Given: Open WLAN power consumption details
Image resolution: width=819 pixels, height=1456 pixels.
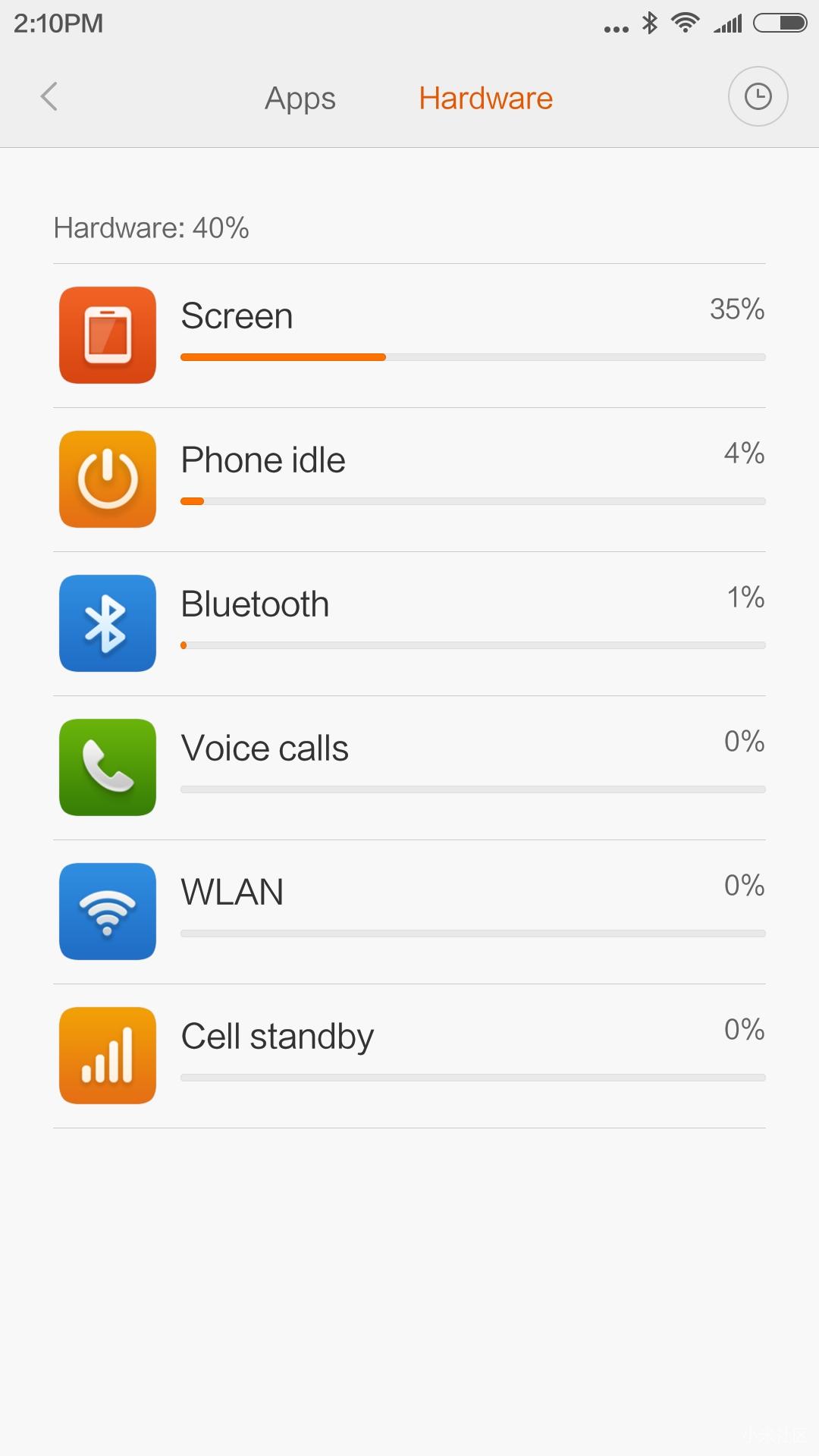Looking at the screenshot, I should 409,912.
